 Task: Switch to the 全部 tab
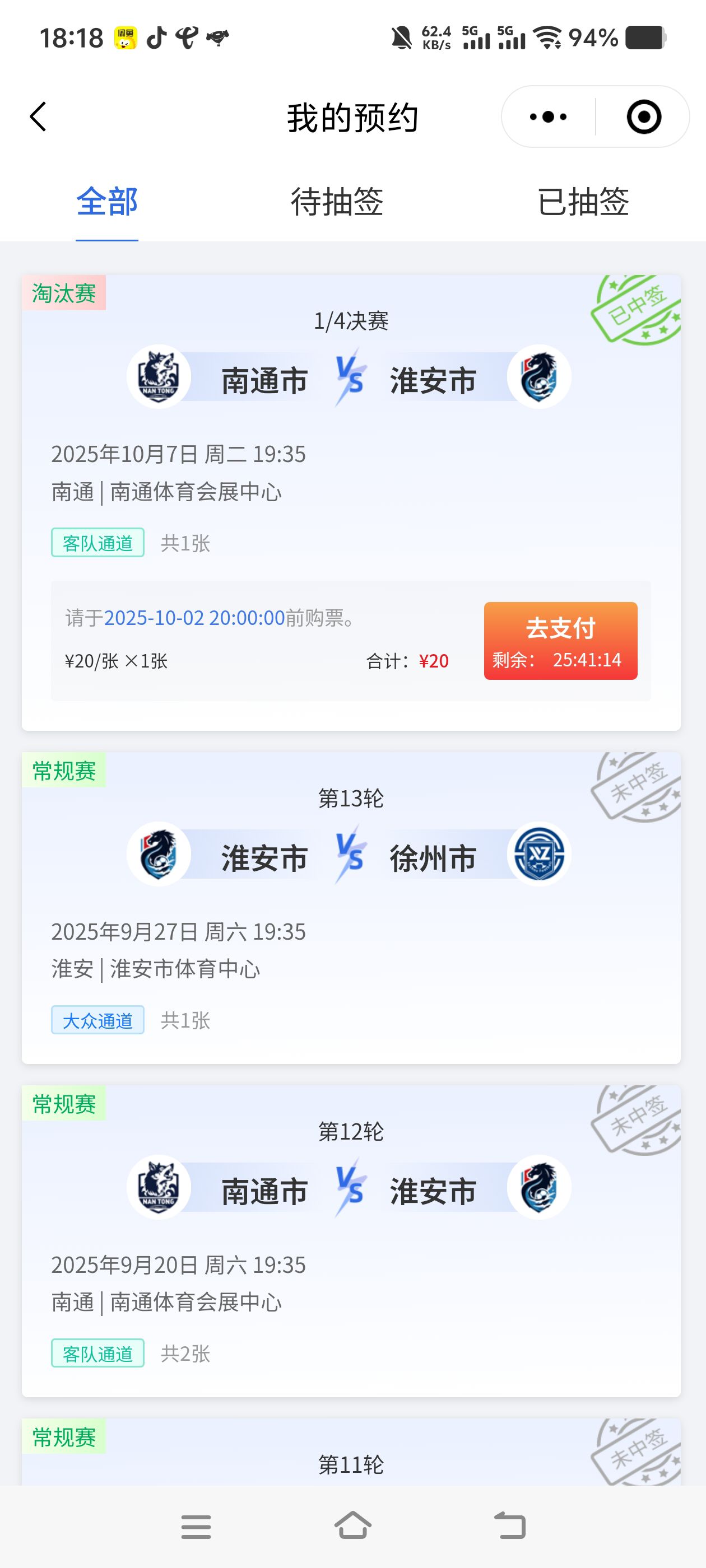106,202
